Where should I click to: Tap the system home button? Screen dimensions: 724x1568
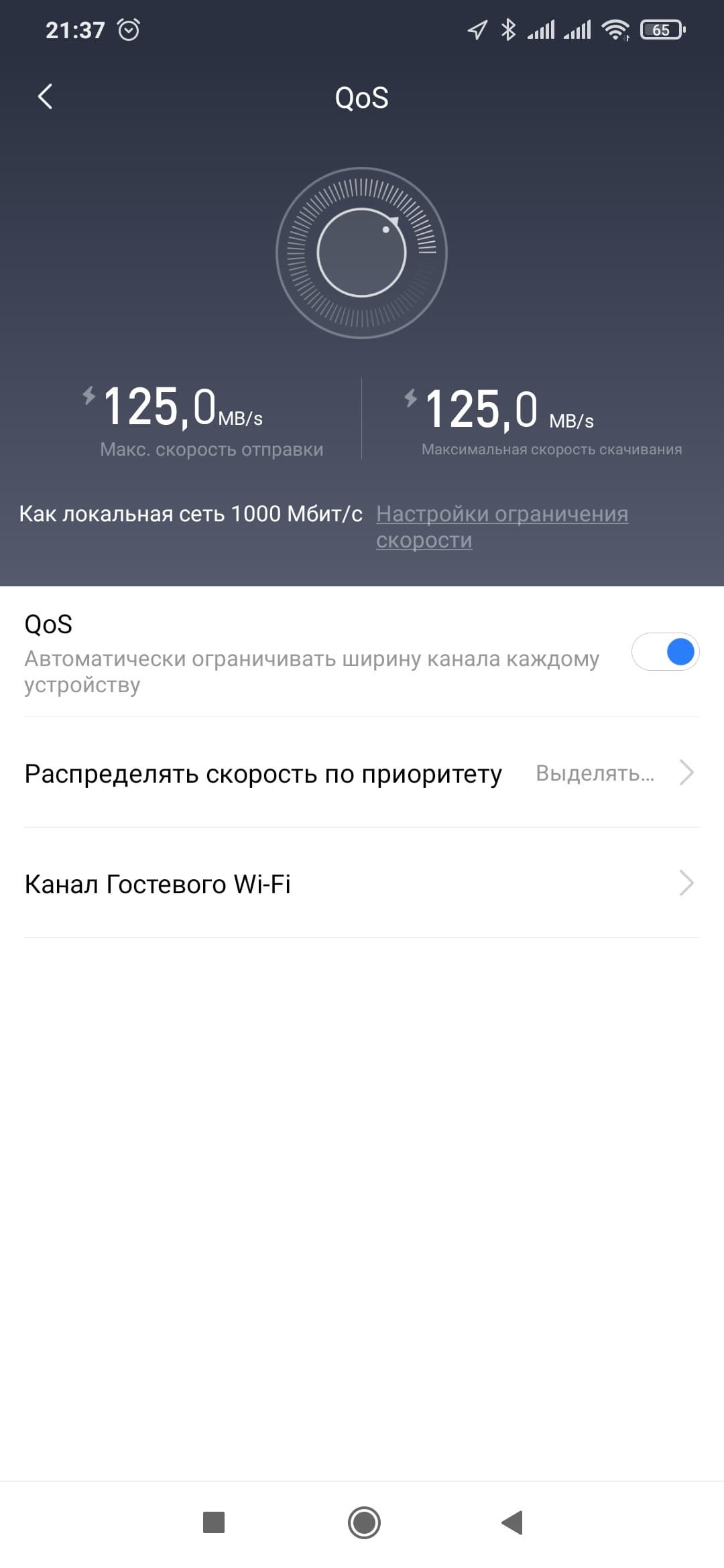coord(364,1522)
